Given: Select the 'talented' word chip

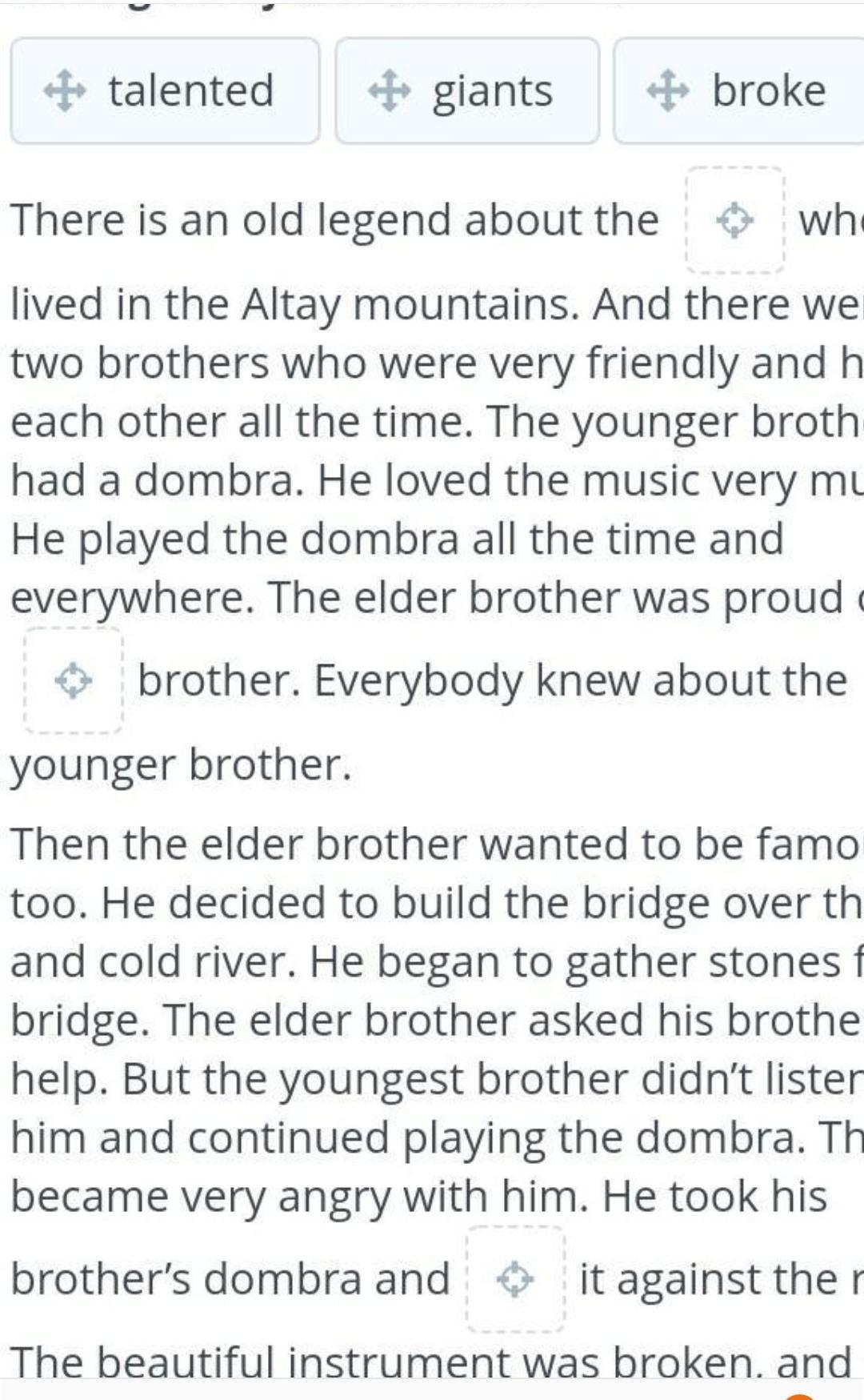Looking at the screenshot, I should click(x=165, y=90).
